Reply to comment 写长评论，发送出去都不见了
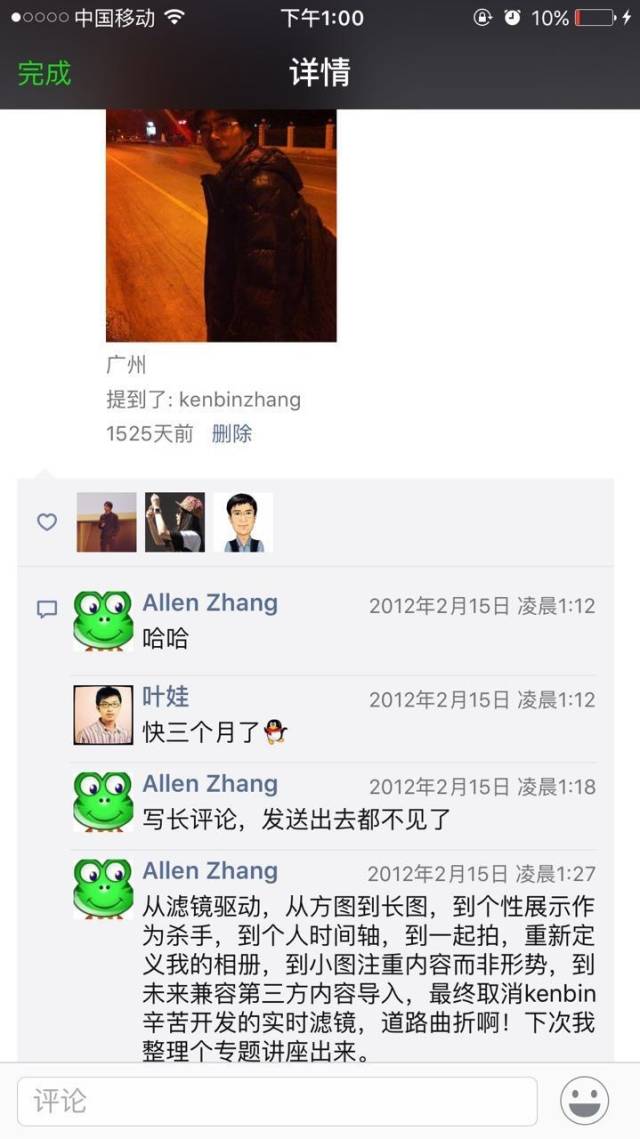640x1139 pixels. (x=296, y=820)
